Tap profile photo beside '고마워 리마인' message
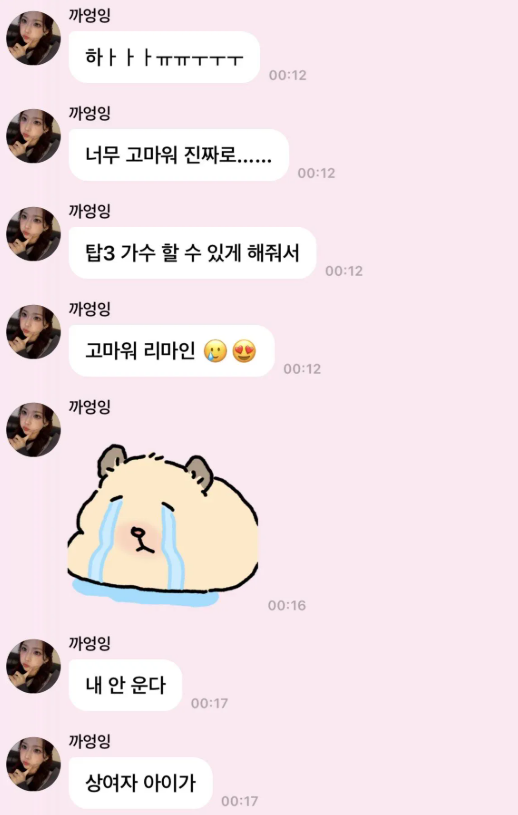Viewport: 518px width, 815px height. [x=33, y=332]
